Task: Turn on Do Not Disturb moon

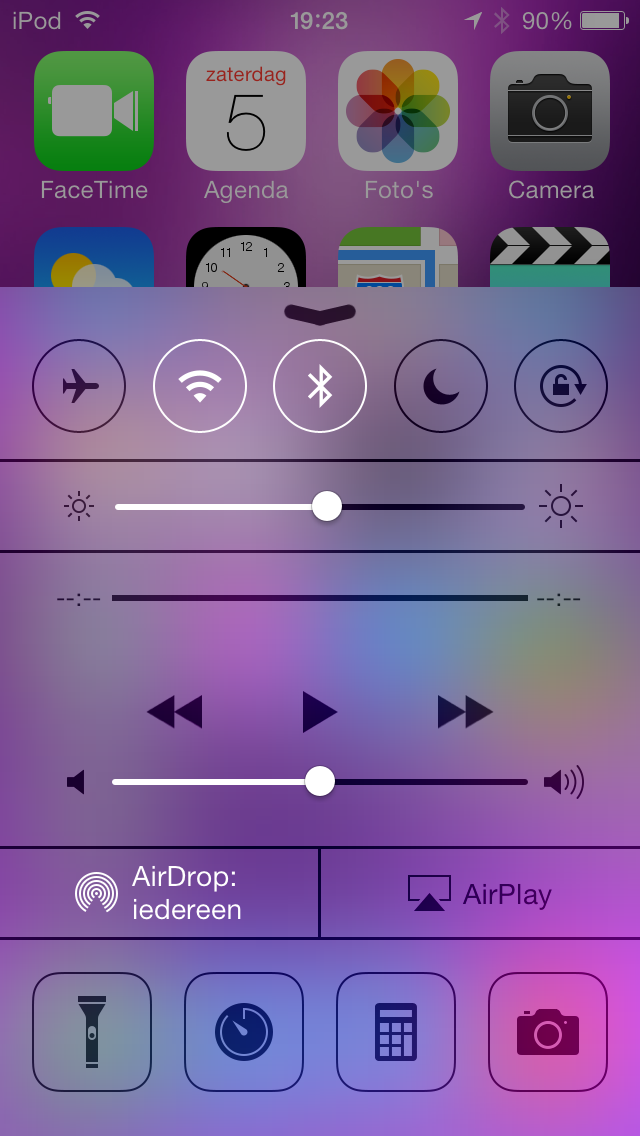Action: click(x=440, y=386)
